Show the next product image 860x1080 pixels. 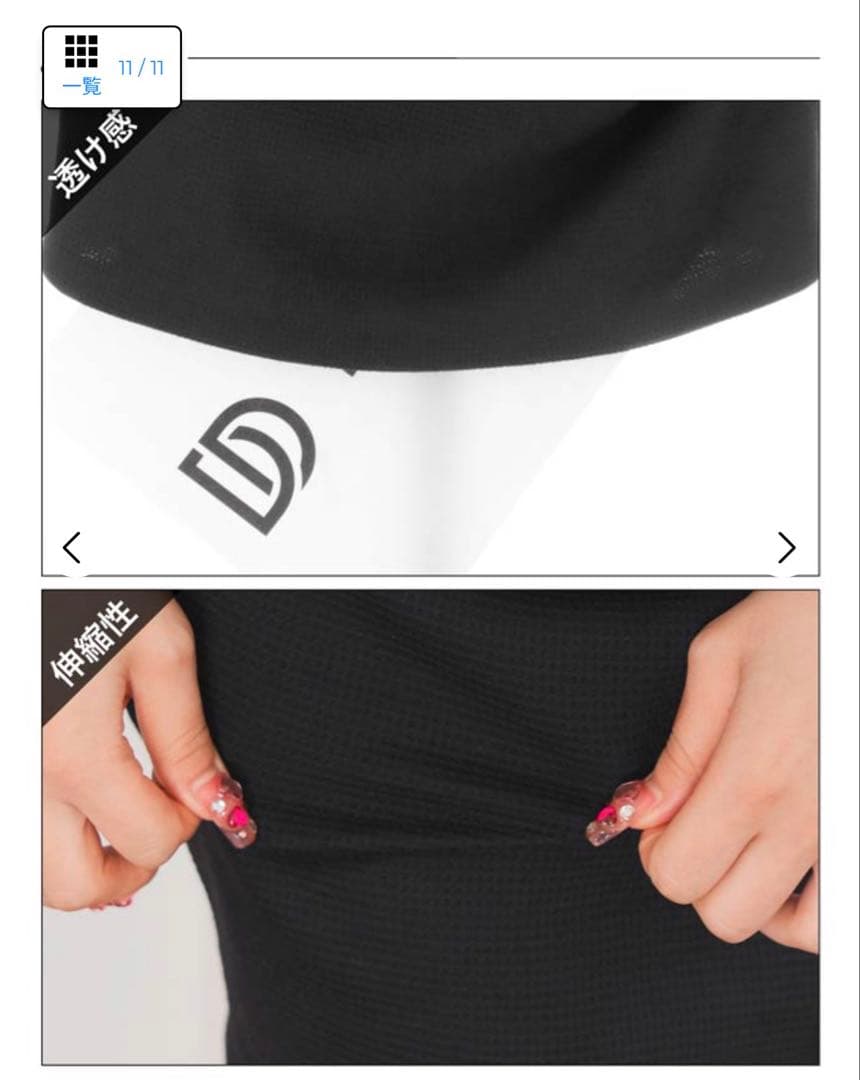click(x=786, y=548)
